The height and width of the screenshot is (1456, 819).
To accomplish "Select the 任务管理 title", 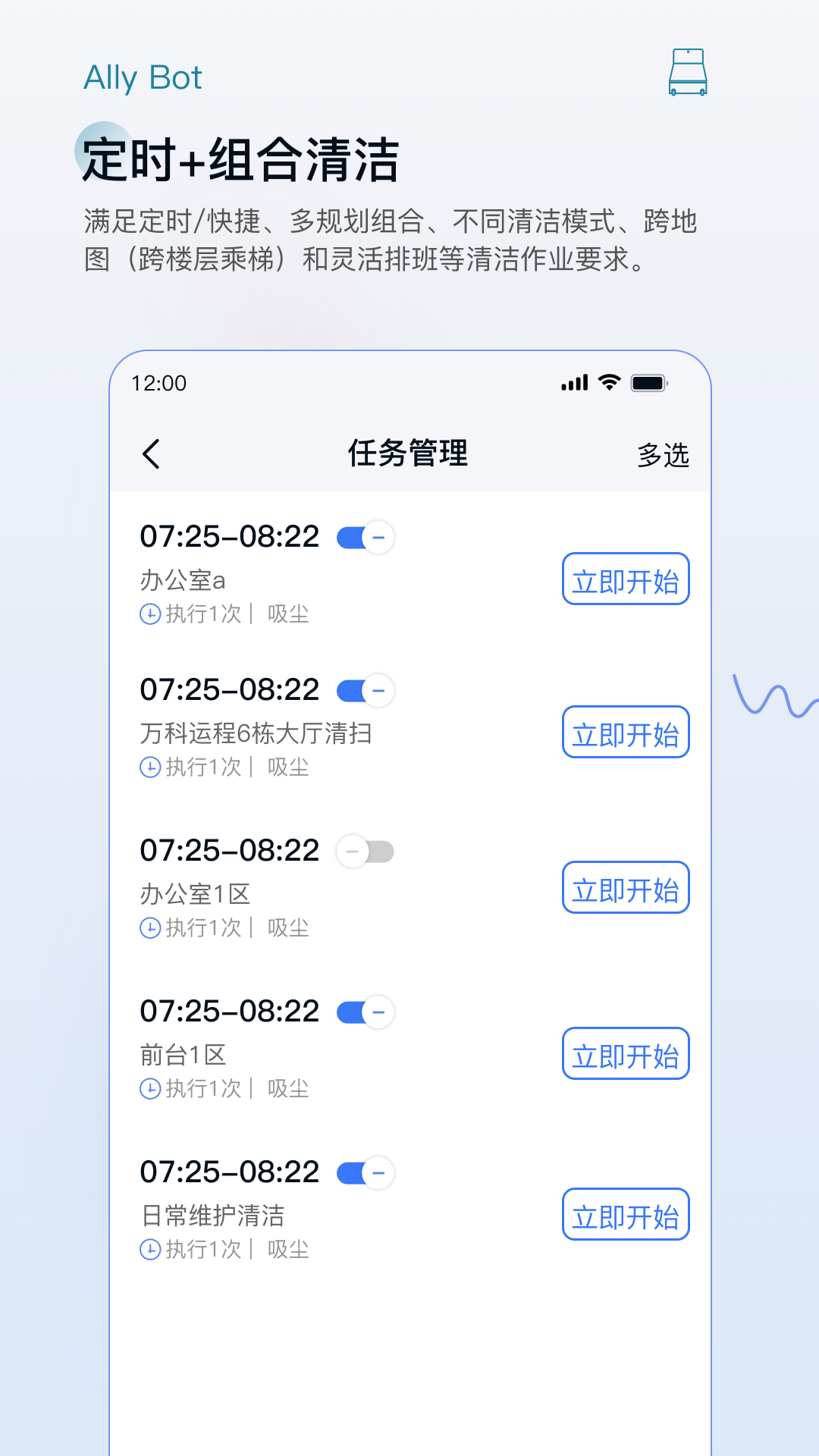I will (x=408, y=453).
